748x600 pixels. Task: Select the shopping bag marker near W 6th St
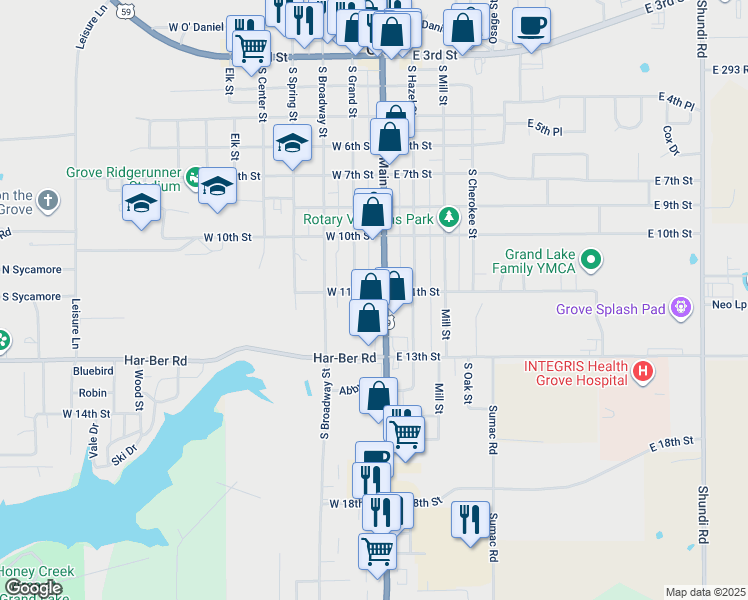(390, 138)
